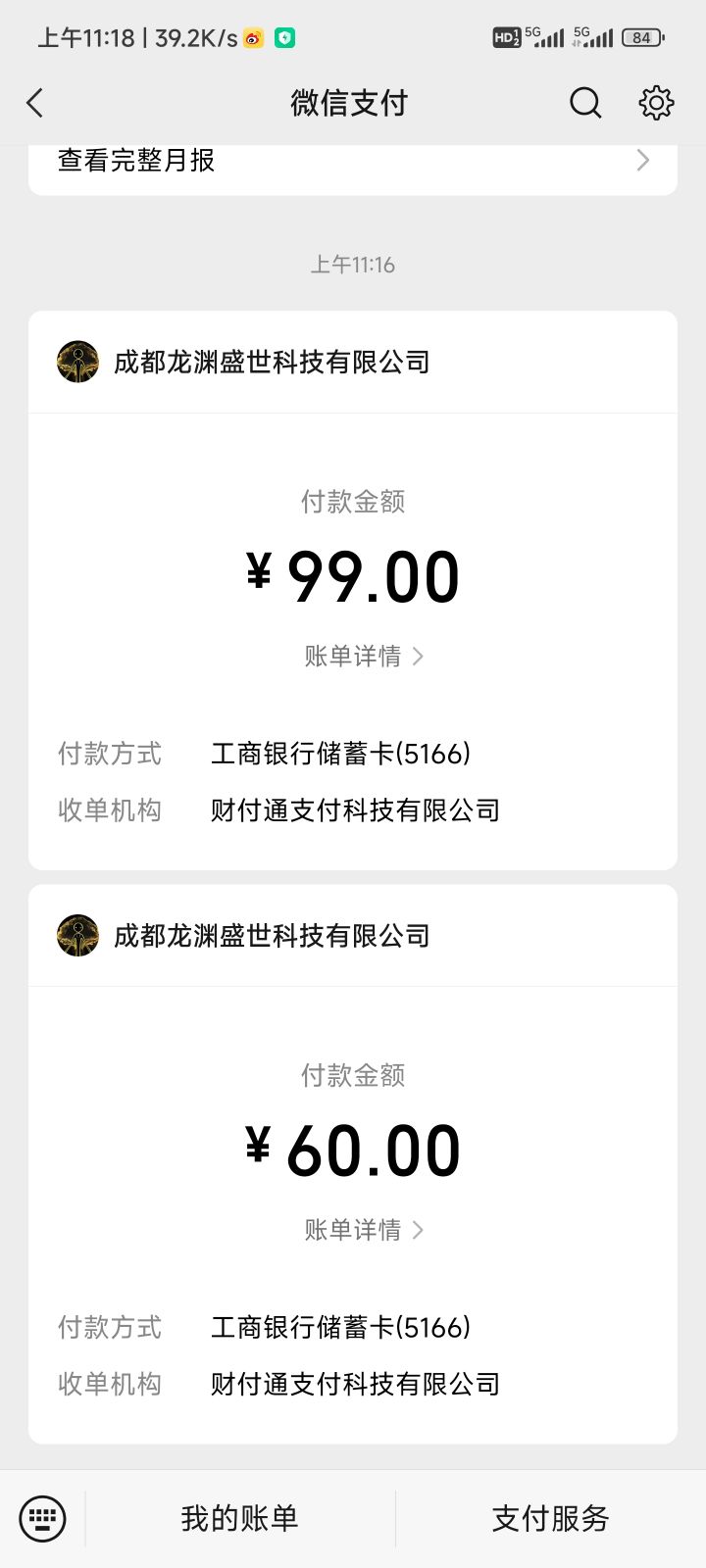Switch to keyboard input icon at bottom-left
This screenshot has width=706, height=1568.
coord(42,1519)
